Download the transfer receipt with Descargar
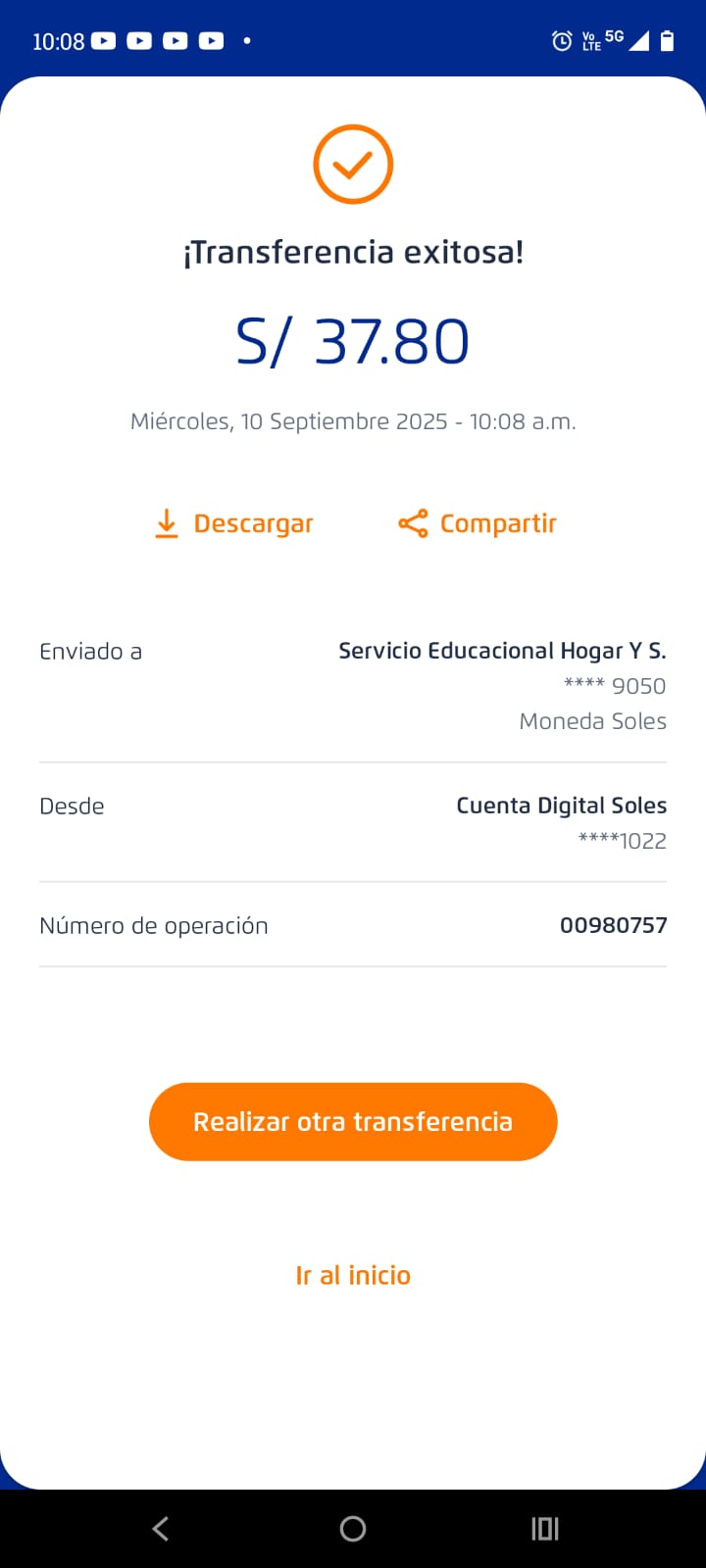706x1568 pixels. 234,523
